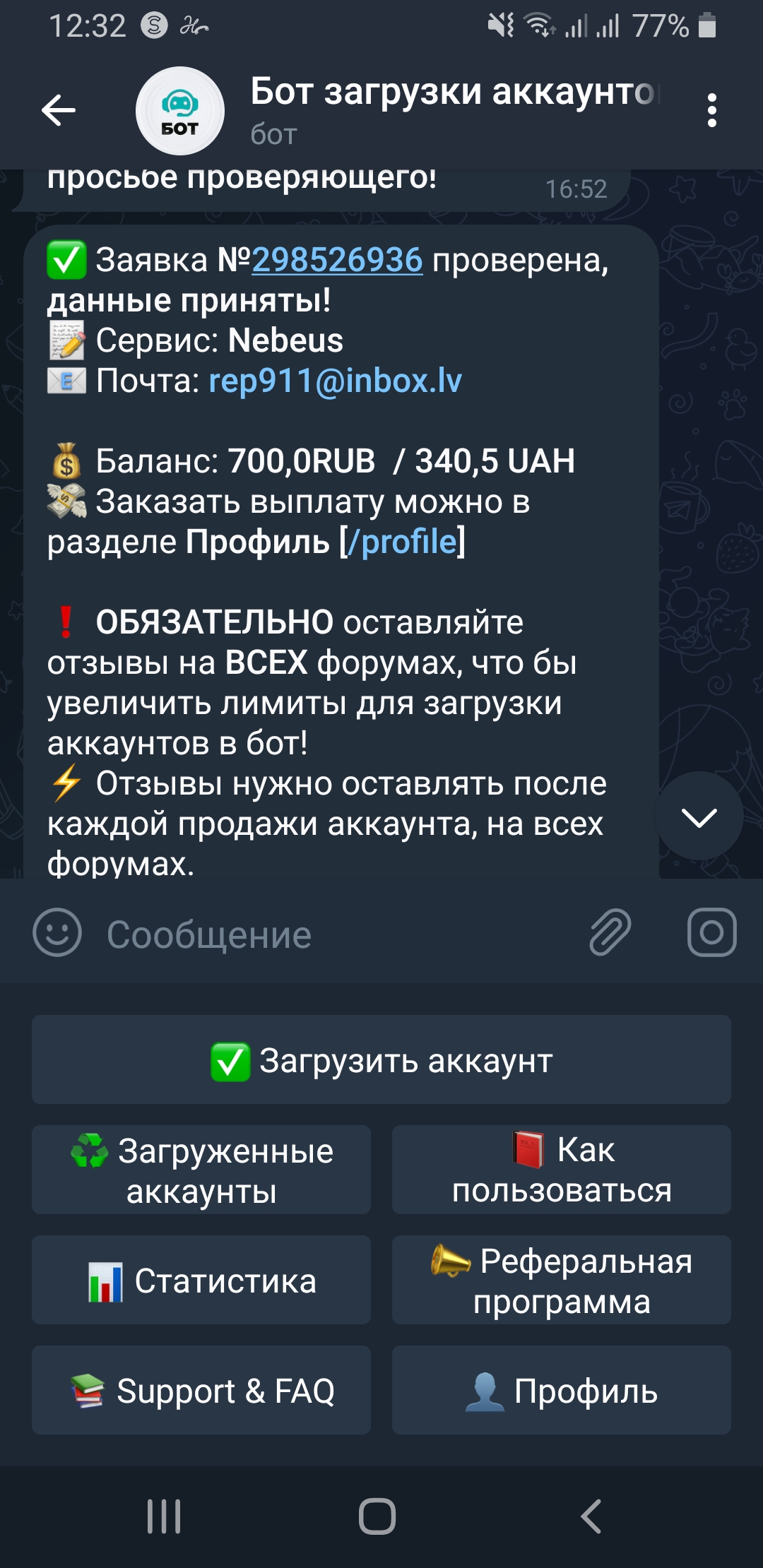The width and height of the screenshot is (763, 1568).
Task: Tap Support & FAQ button
Action: 201,1390
